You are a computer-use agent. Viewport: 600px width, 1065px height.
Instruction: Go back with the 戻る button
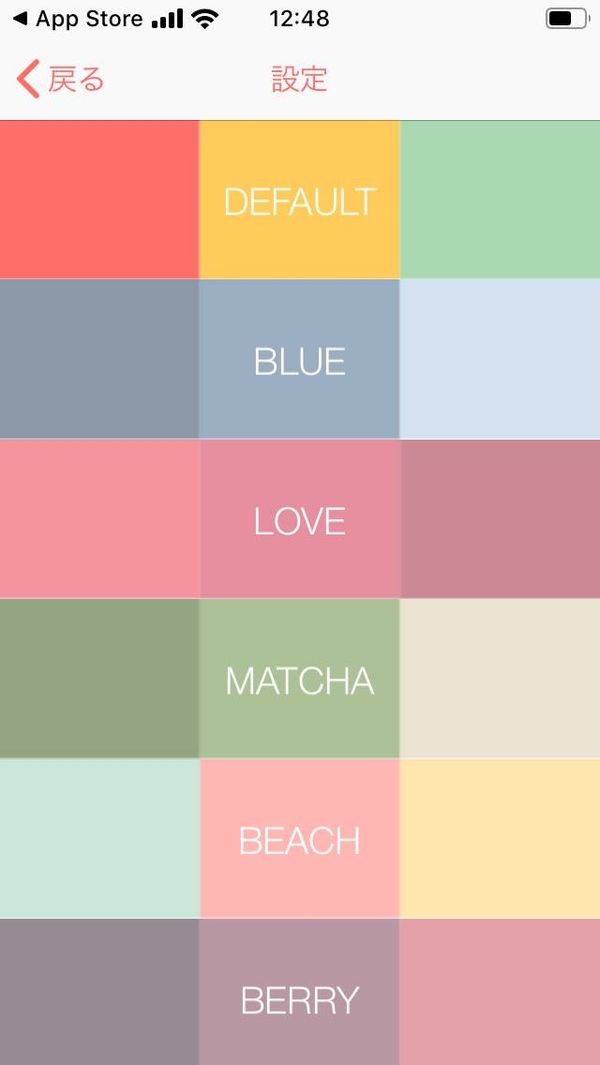(x=60, y=79)
